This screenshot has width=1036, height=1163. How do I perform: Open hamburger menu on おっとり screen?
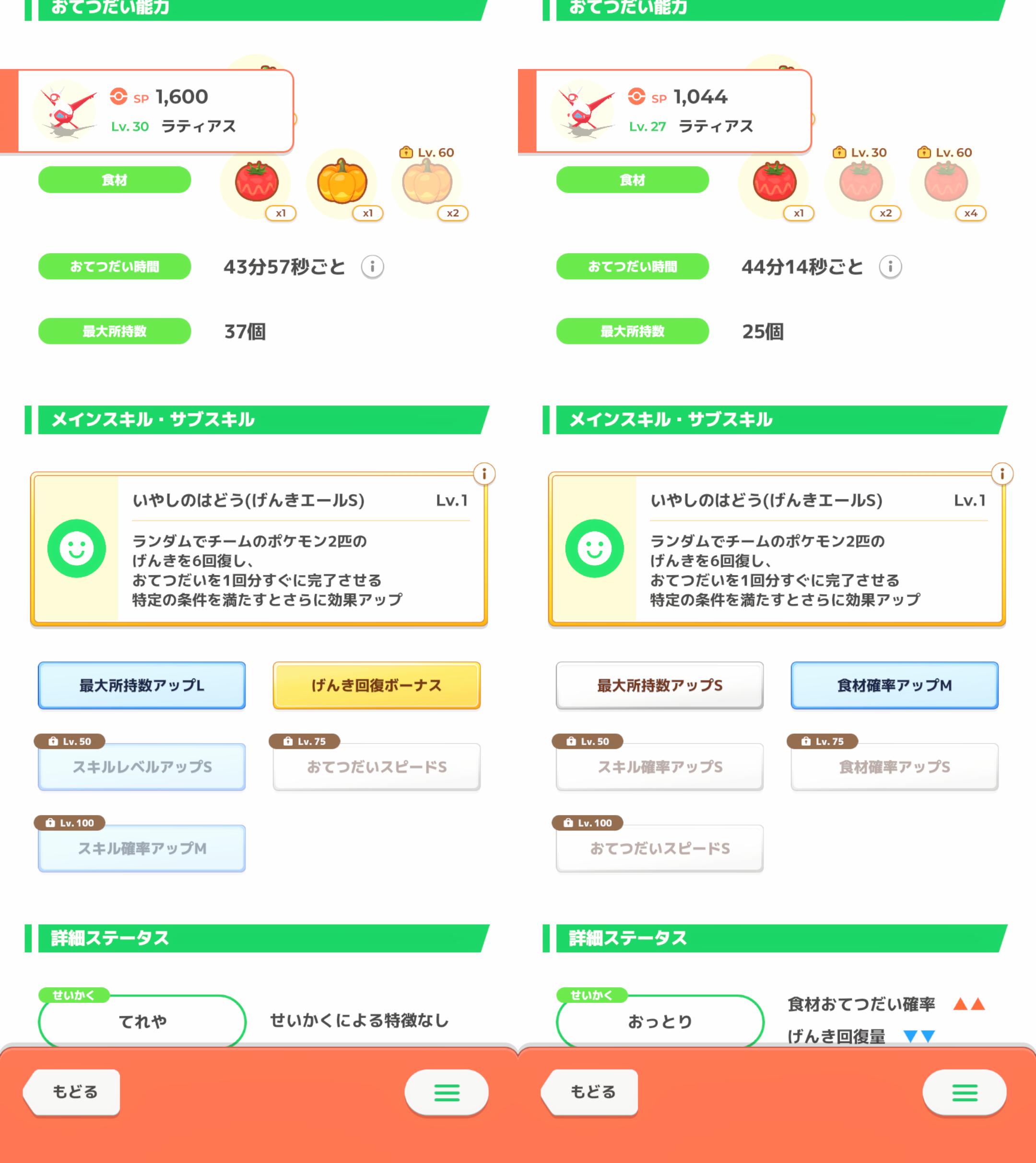pos(964,1092)
